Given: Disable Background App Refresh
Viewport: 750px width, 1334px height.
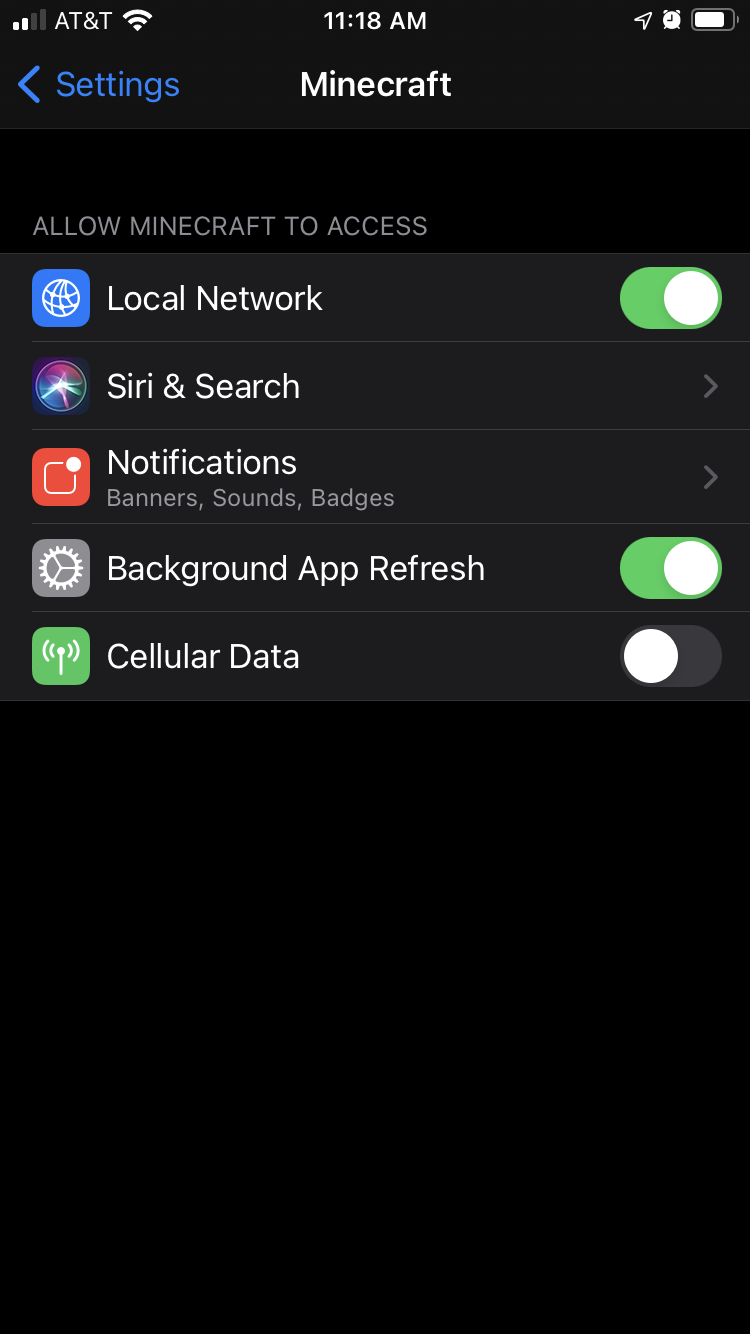Looking at the screenshot, I should 670,568.
